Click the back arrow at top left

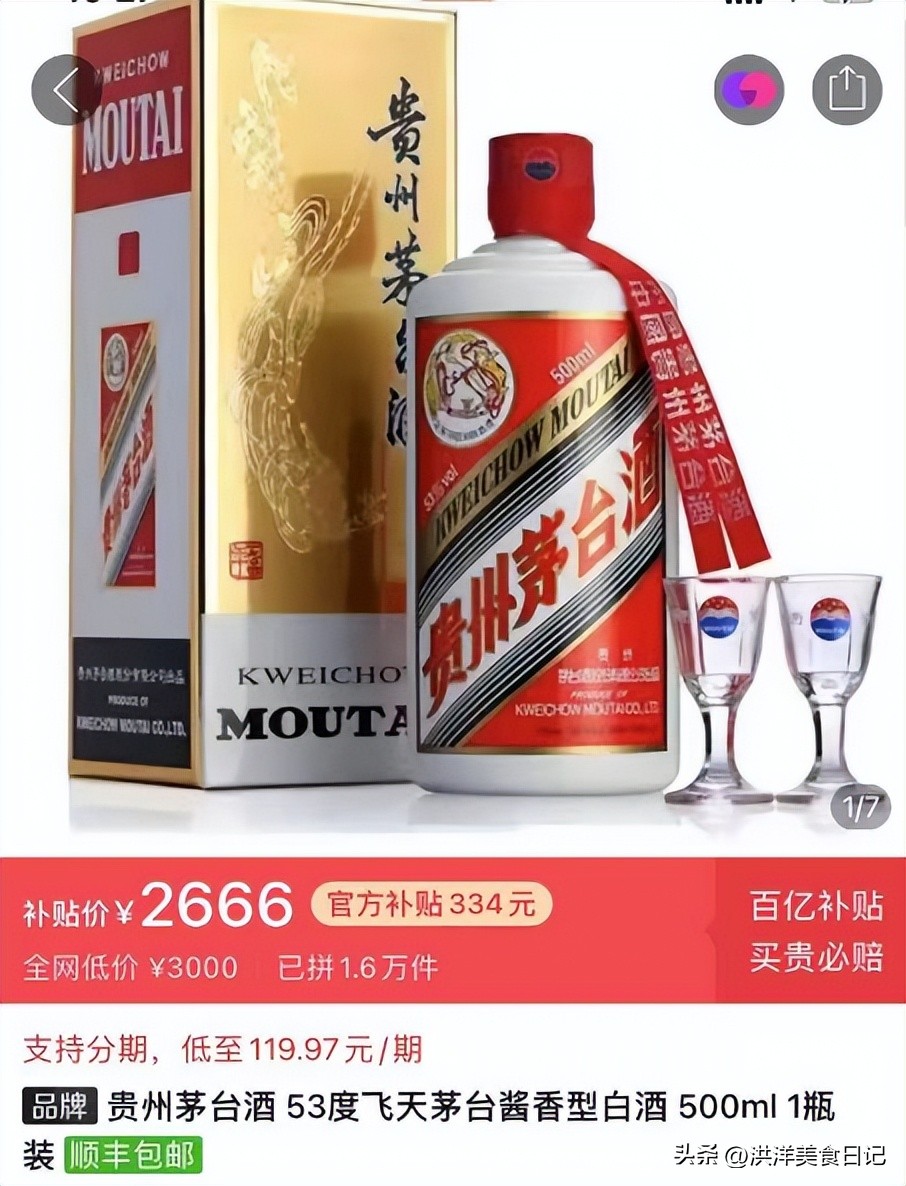[66, 89]
